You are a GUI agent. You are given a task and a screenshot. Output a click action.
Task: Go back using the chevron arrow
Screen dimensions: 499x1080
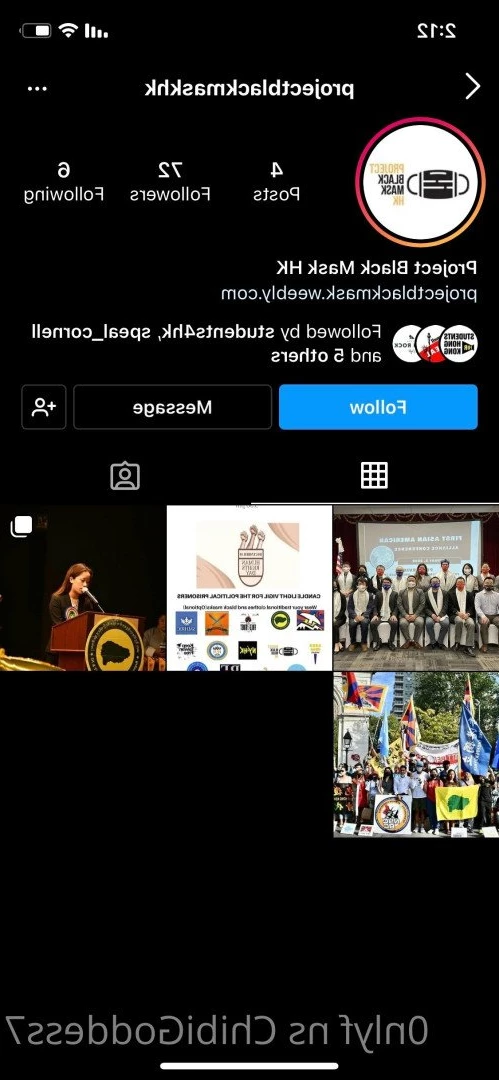click(x=473, y=87)
